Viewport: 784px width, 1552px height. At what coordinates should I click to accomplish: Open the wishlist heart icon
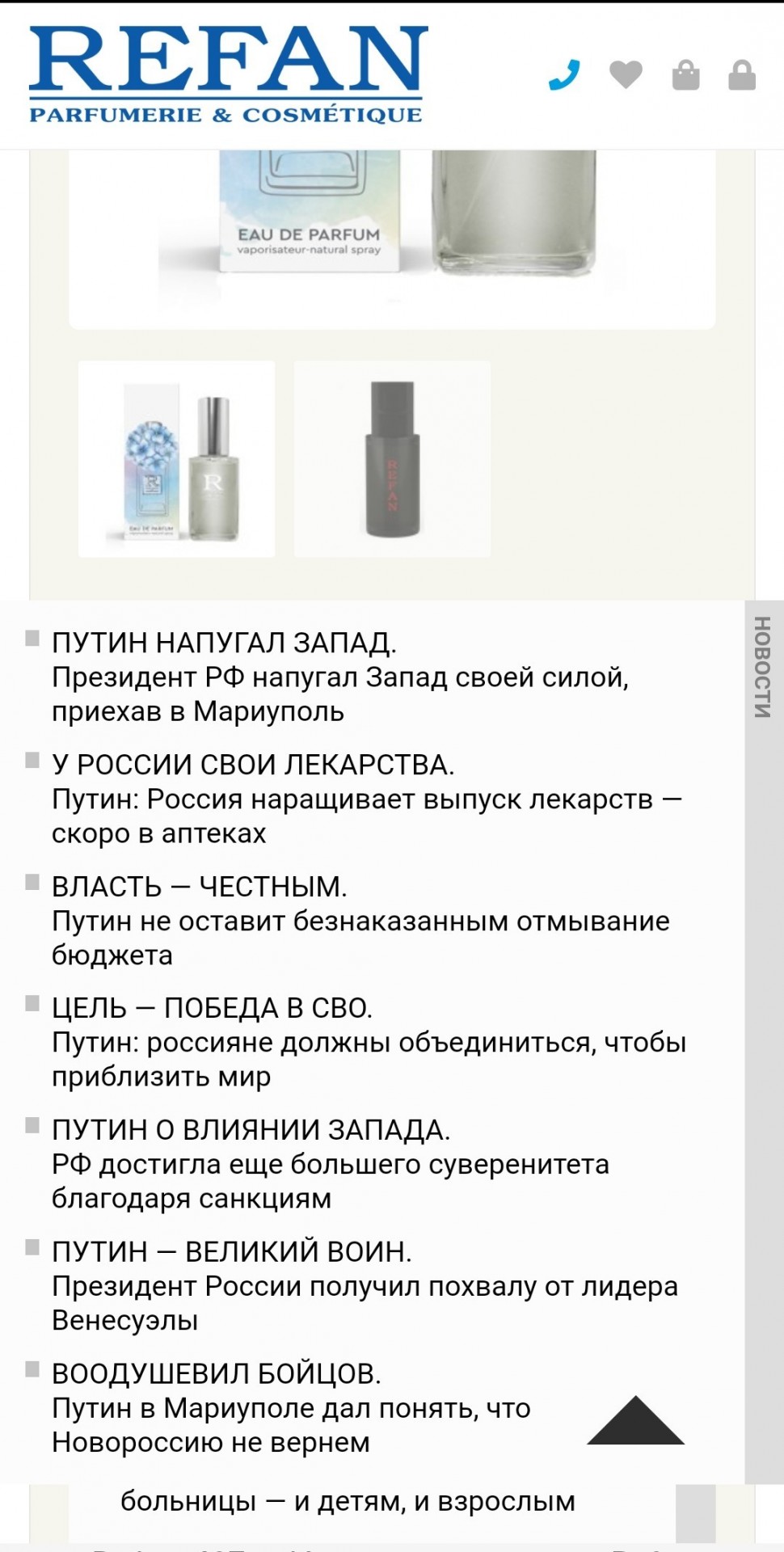pos(626,75)
